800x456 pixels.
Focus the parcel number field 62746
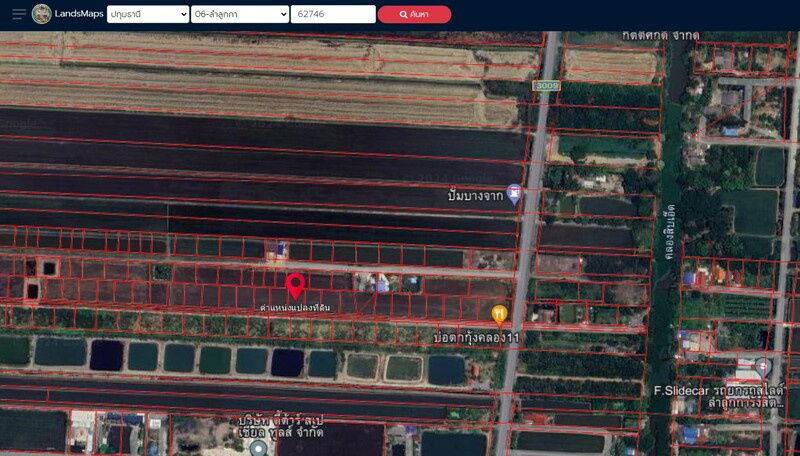point(334,14)
